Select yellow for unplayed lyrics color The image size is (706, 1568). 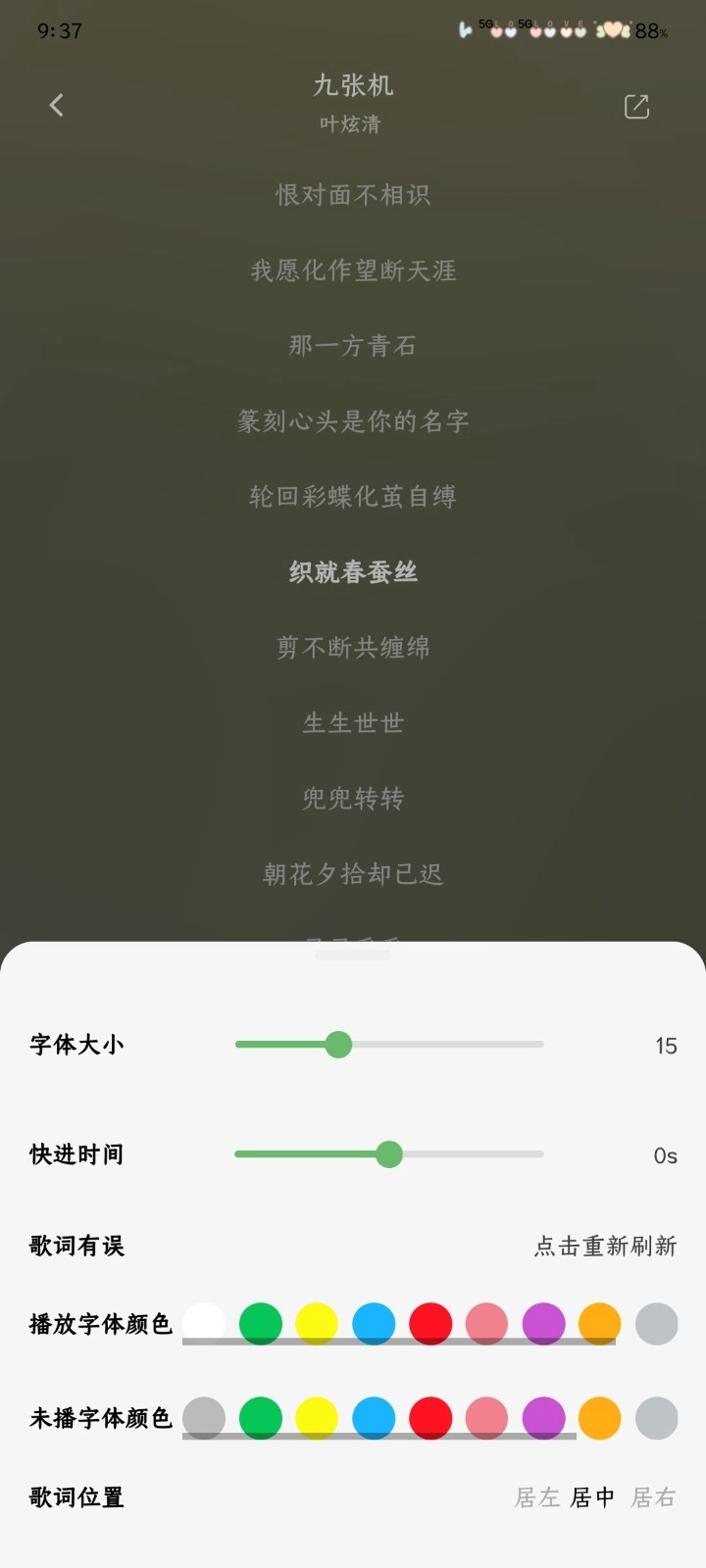pyautogui.click(x=316, y=1416)
